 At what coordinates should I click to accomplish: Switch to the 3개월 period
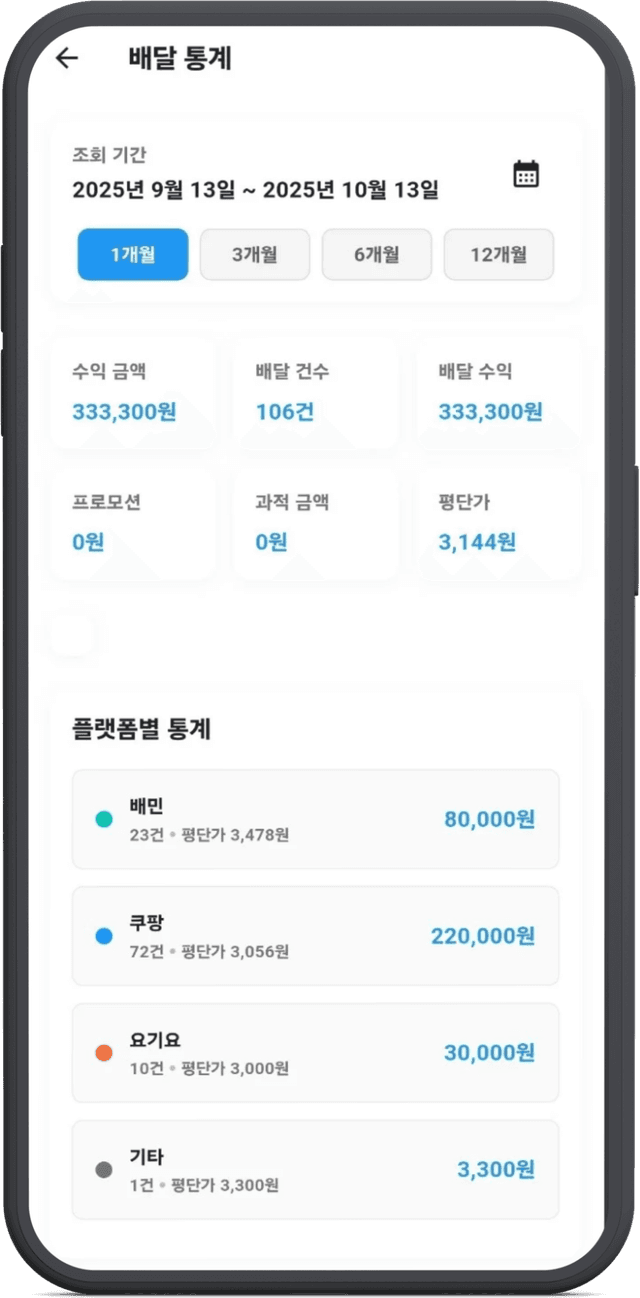(x=255, y=254)
